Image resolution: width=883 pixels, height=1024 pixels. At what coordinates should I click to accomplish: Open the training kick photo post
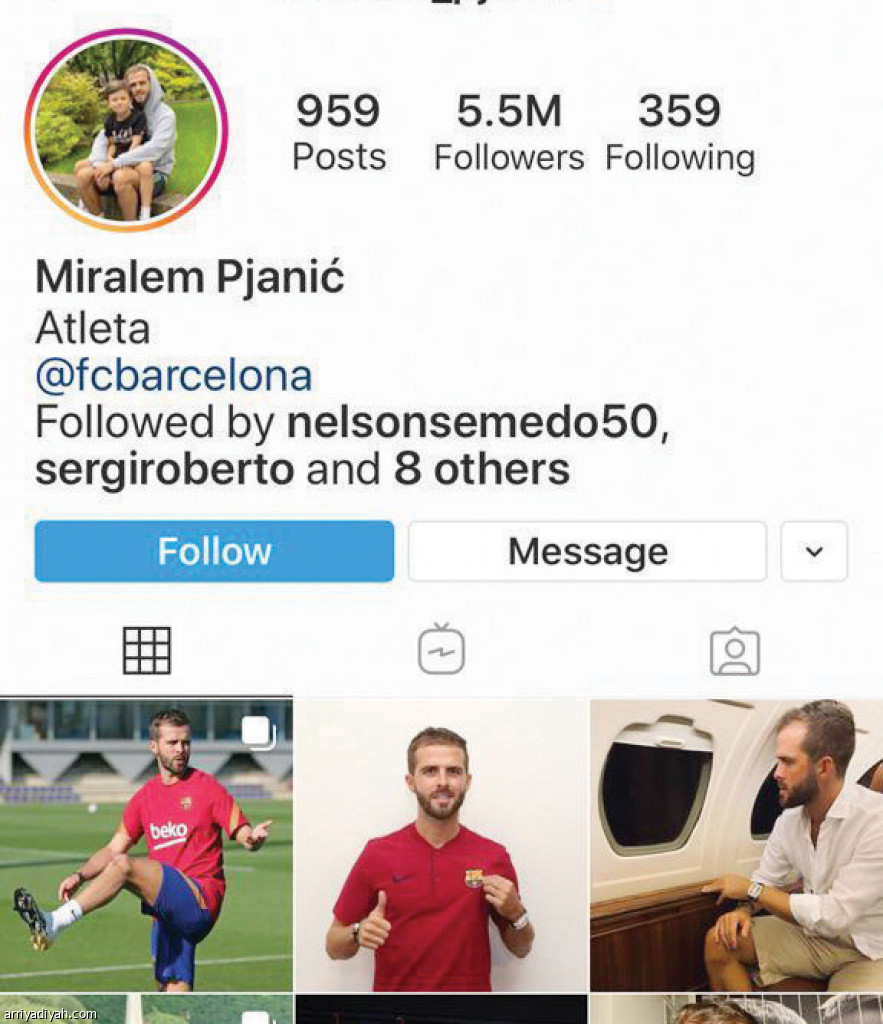146,845
